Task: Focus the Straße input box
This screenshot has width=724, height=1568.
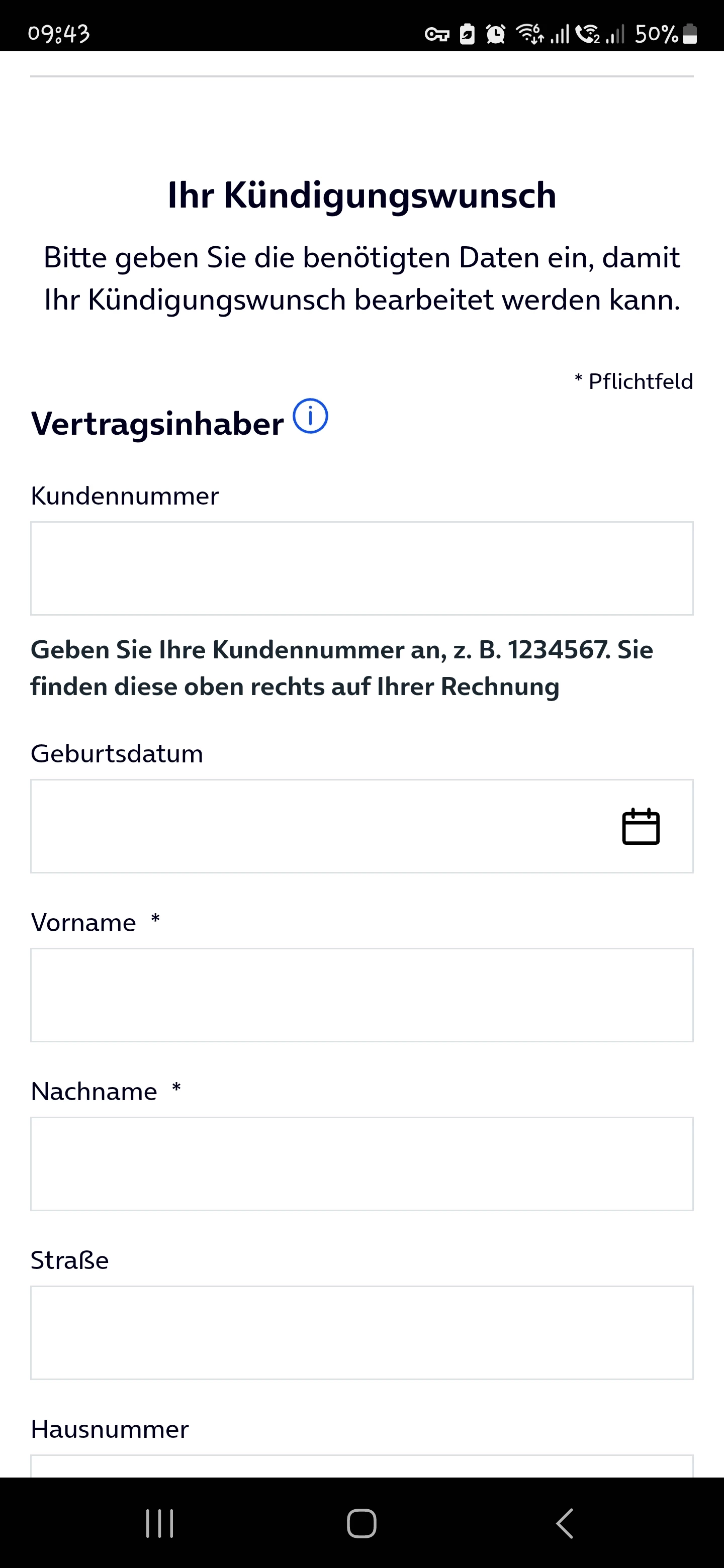Action: (361, 1332)
